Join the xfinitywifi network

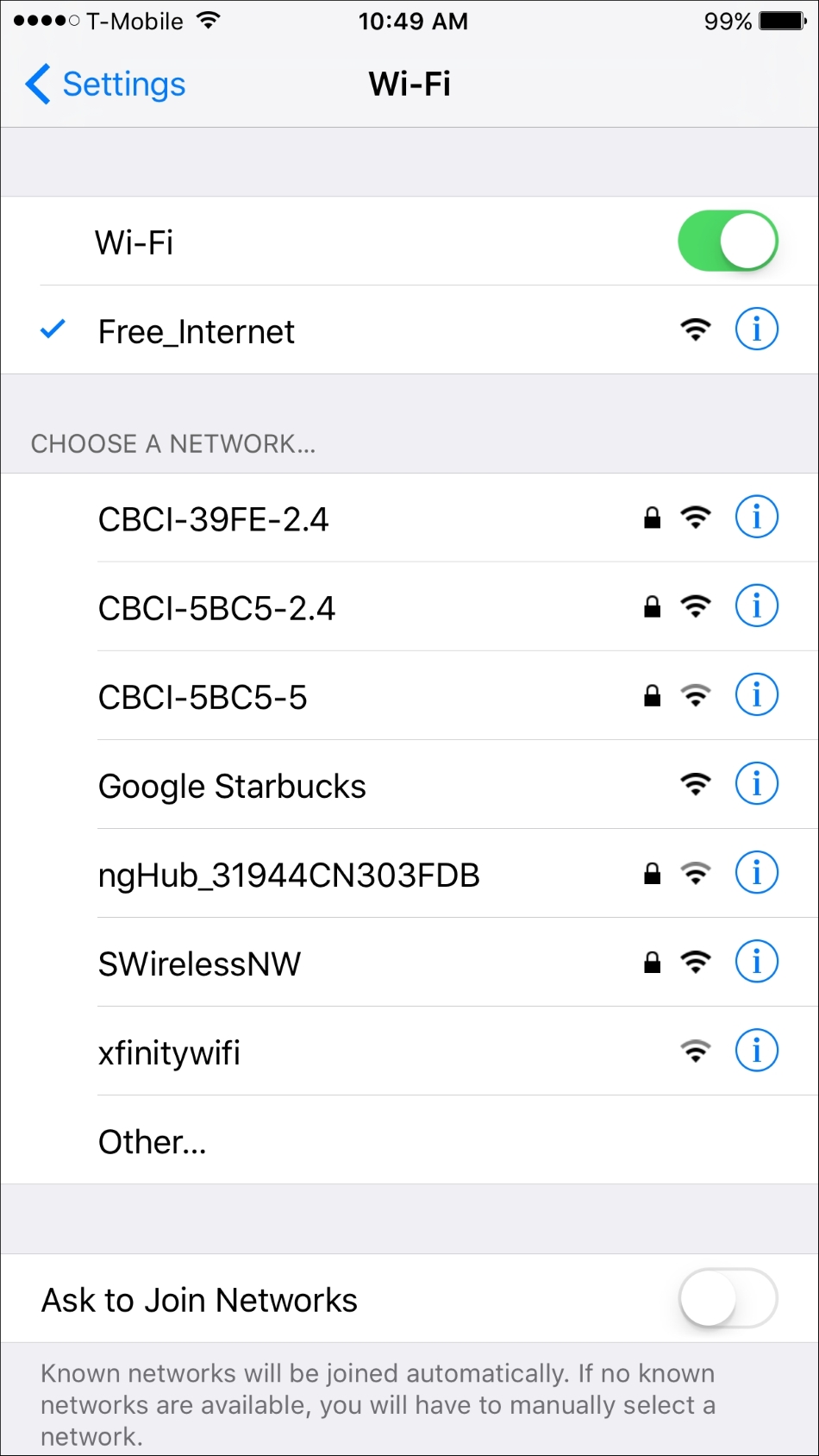[169, 1052]
